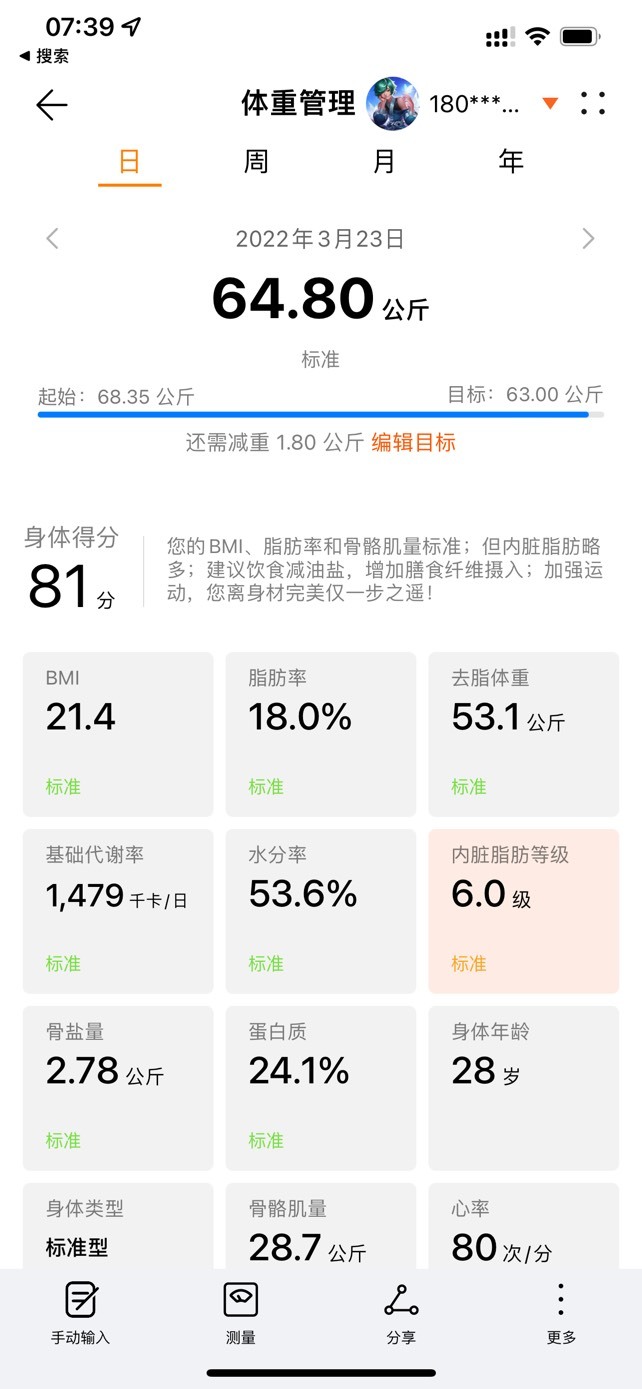Go back using the top-left arrow
The image size is (642, 1389).
point(51,104)
